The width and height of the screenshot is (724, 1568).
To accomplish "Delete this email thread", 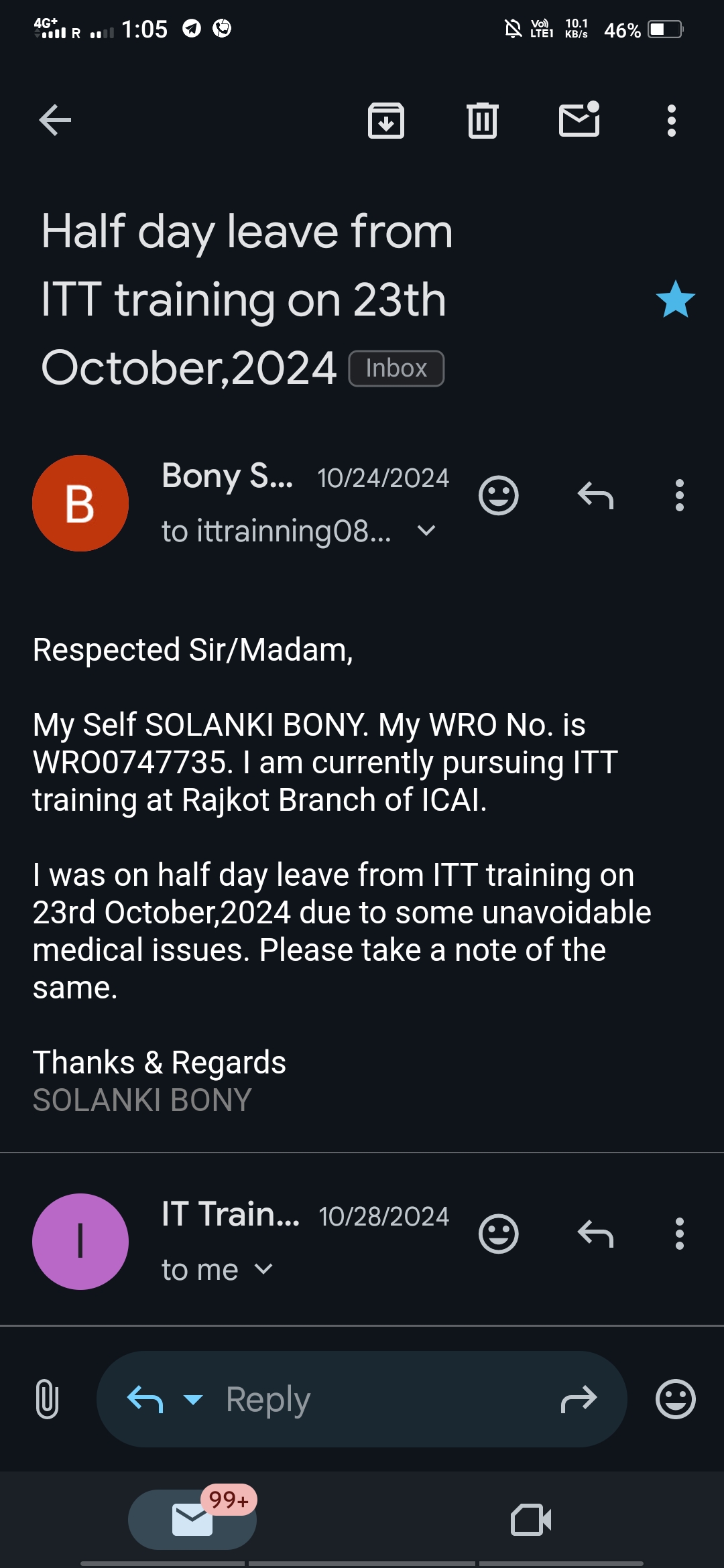I will pos(482,121).
